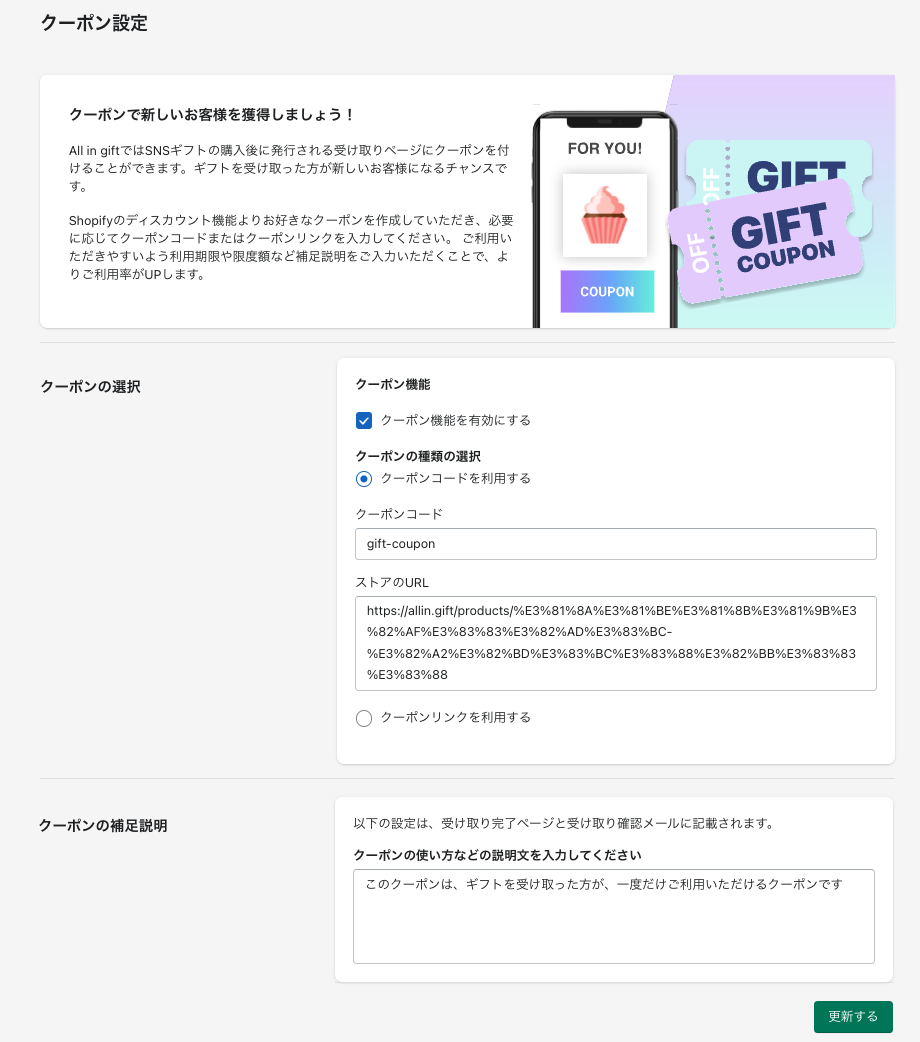Edit the クーポン説明文 text area

click(x=613, y=916)
